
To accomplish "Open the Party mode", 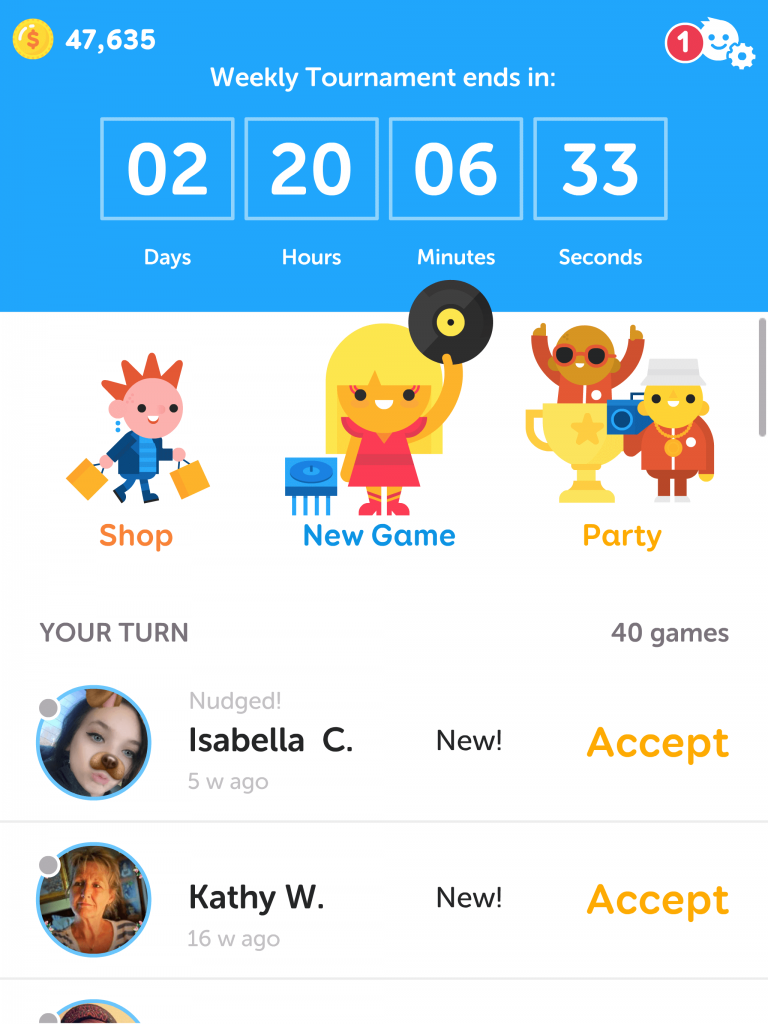I will tap(621, 440).
